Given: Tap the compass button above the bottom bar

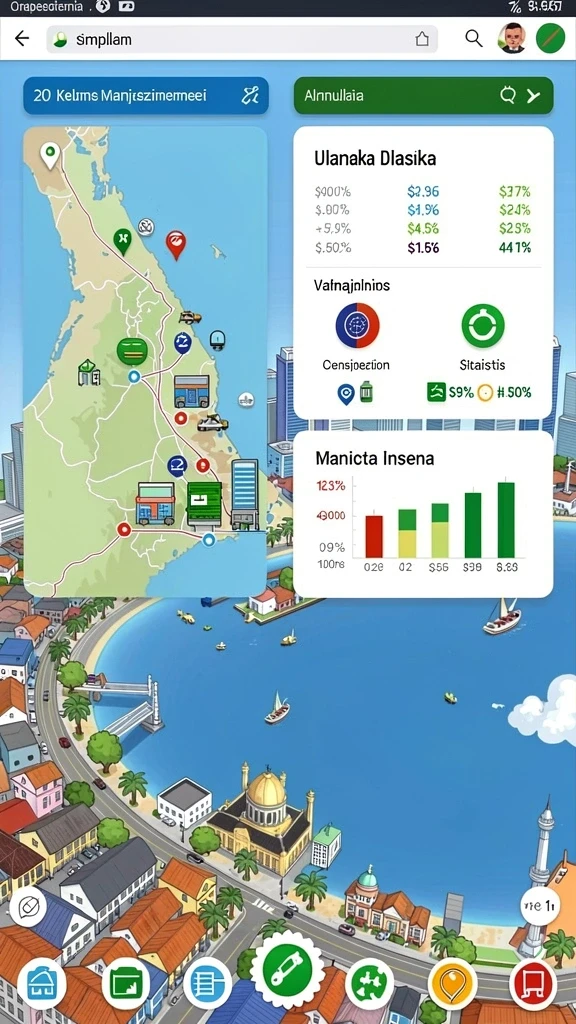Looking at the screenshot, I should click(x=28, y=907).
